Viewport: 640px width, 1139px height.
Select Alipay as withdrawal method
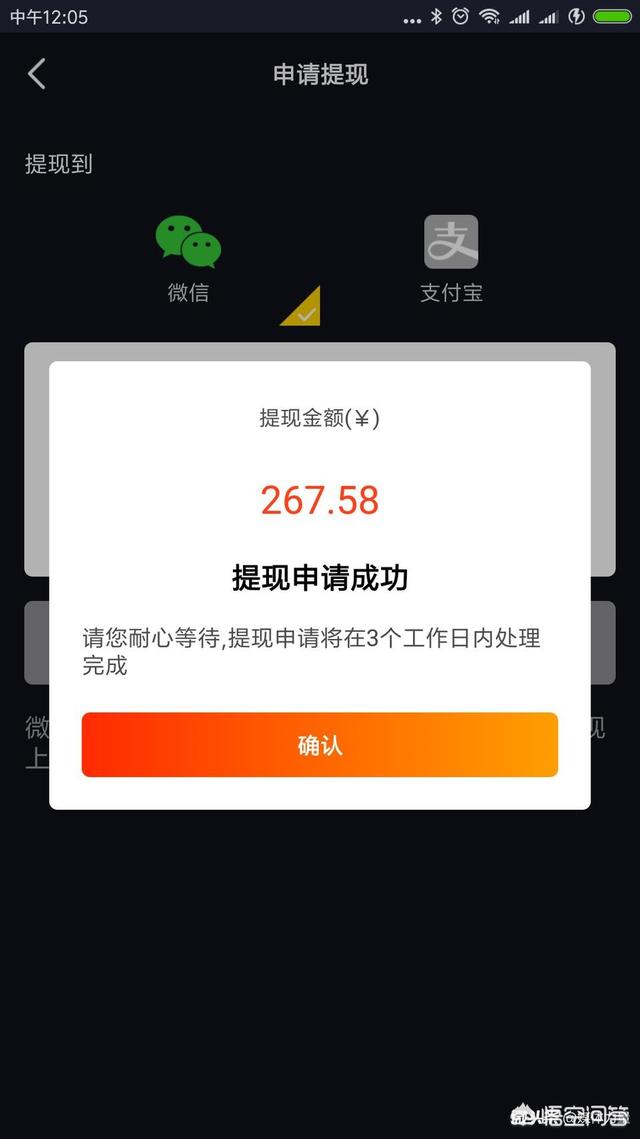(451, 258)
